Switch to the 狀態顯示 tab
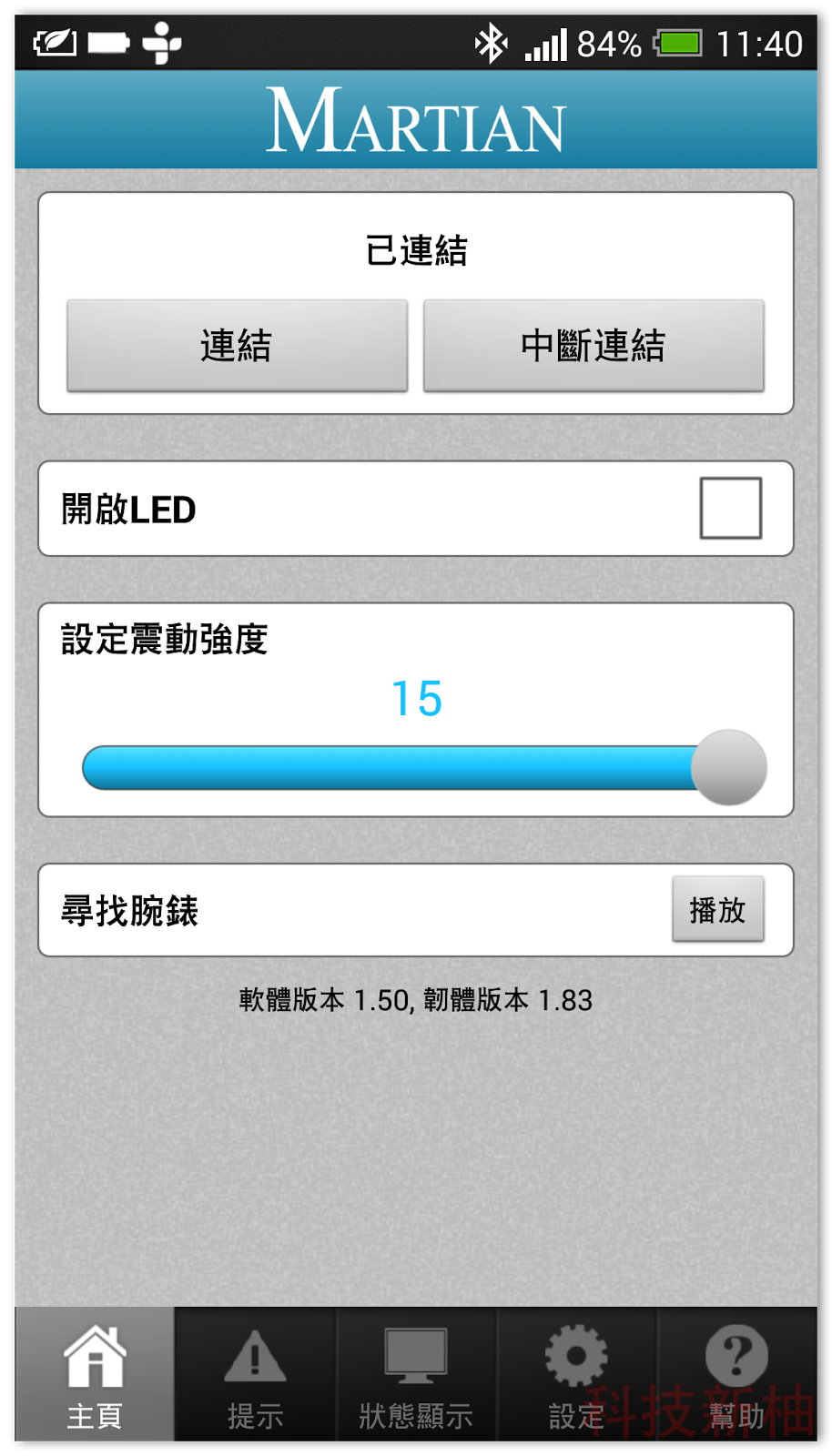Viewport: 832px width, 1456px height. (x=416, y=1374)
